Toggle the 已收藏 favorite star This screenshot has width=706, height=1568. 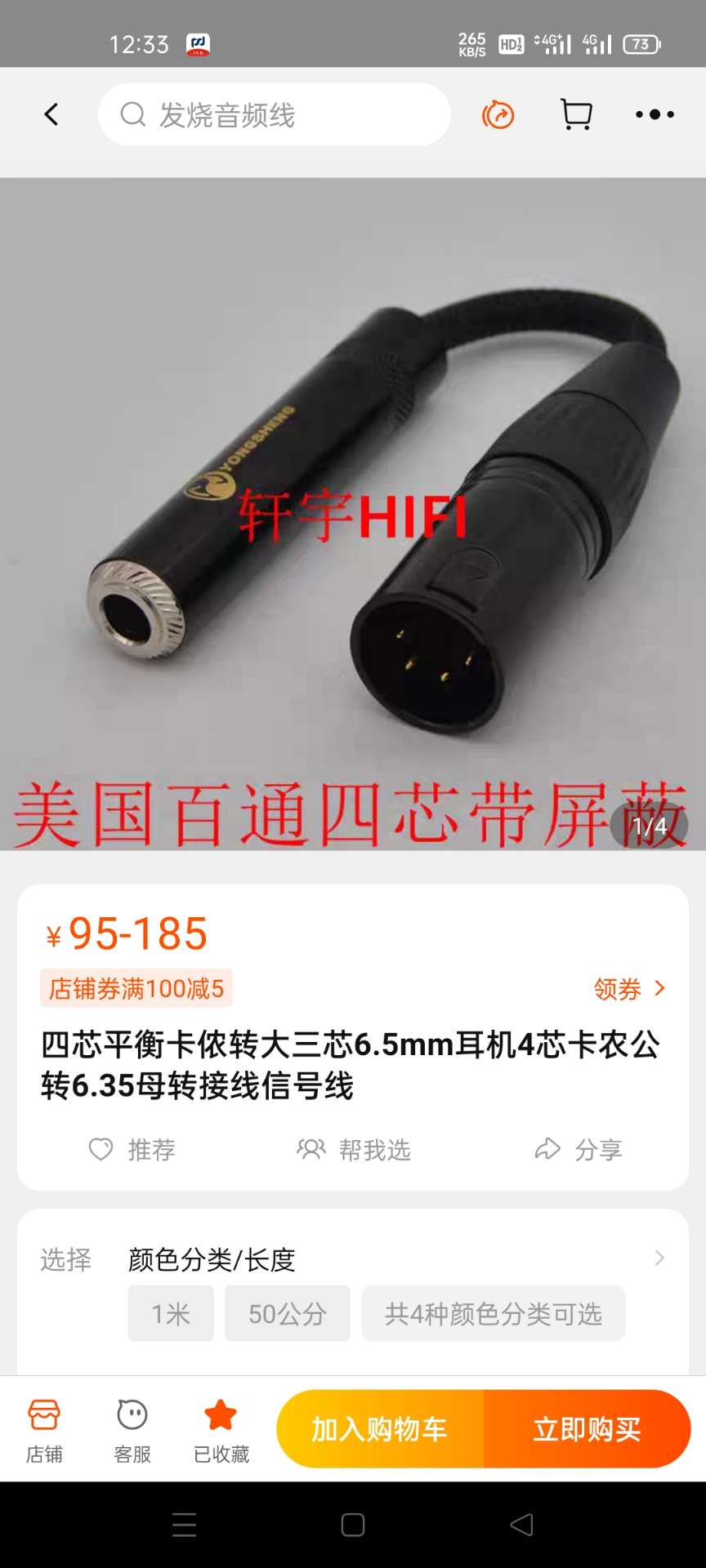tap(221, 1430)
